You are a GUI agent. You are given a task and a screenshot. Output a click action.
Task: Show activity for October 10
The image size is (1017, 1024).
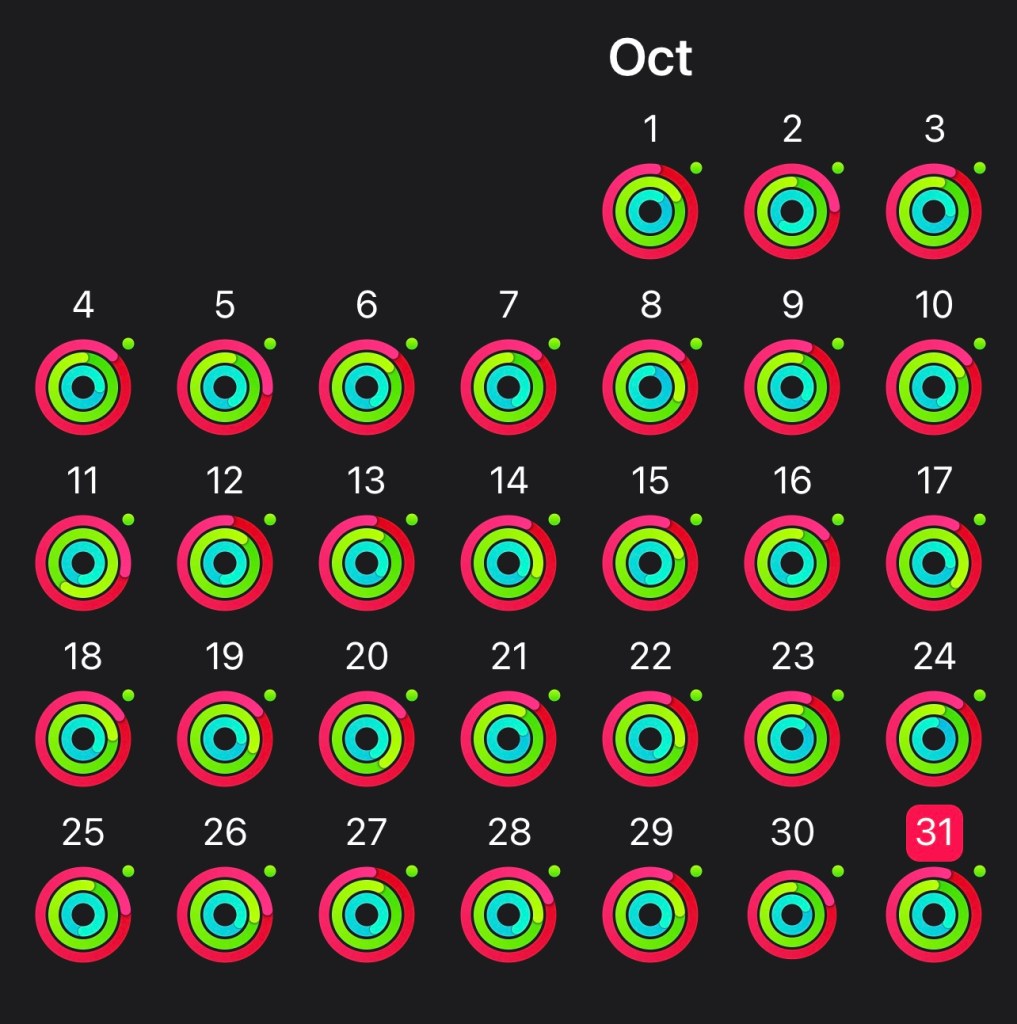tap(933, 388)
